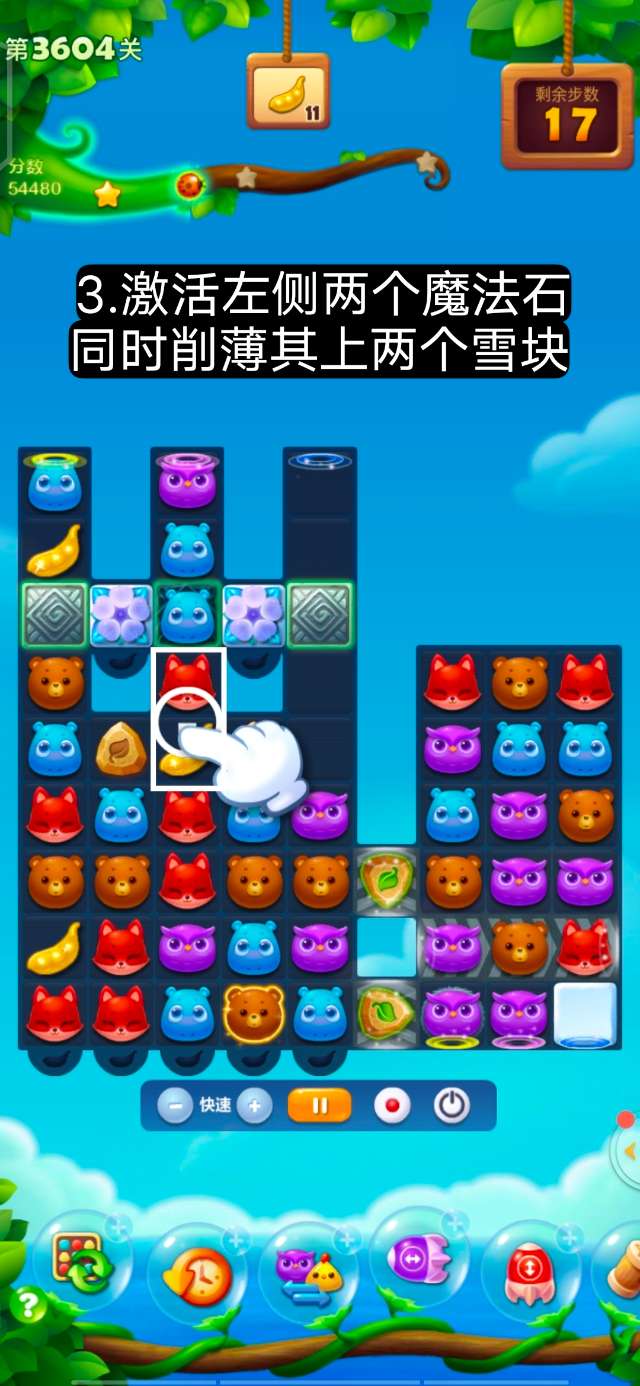
Task: Tap the power button to exit
Action: [452, 1106]
